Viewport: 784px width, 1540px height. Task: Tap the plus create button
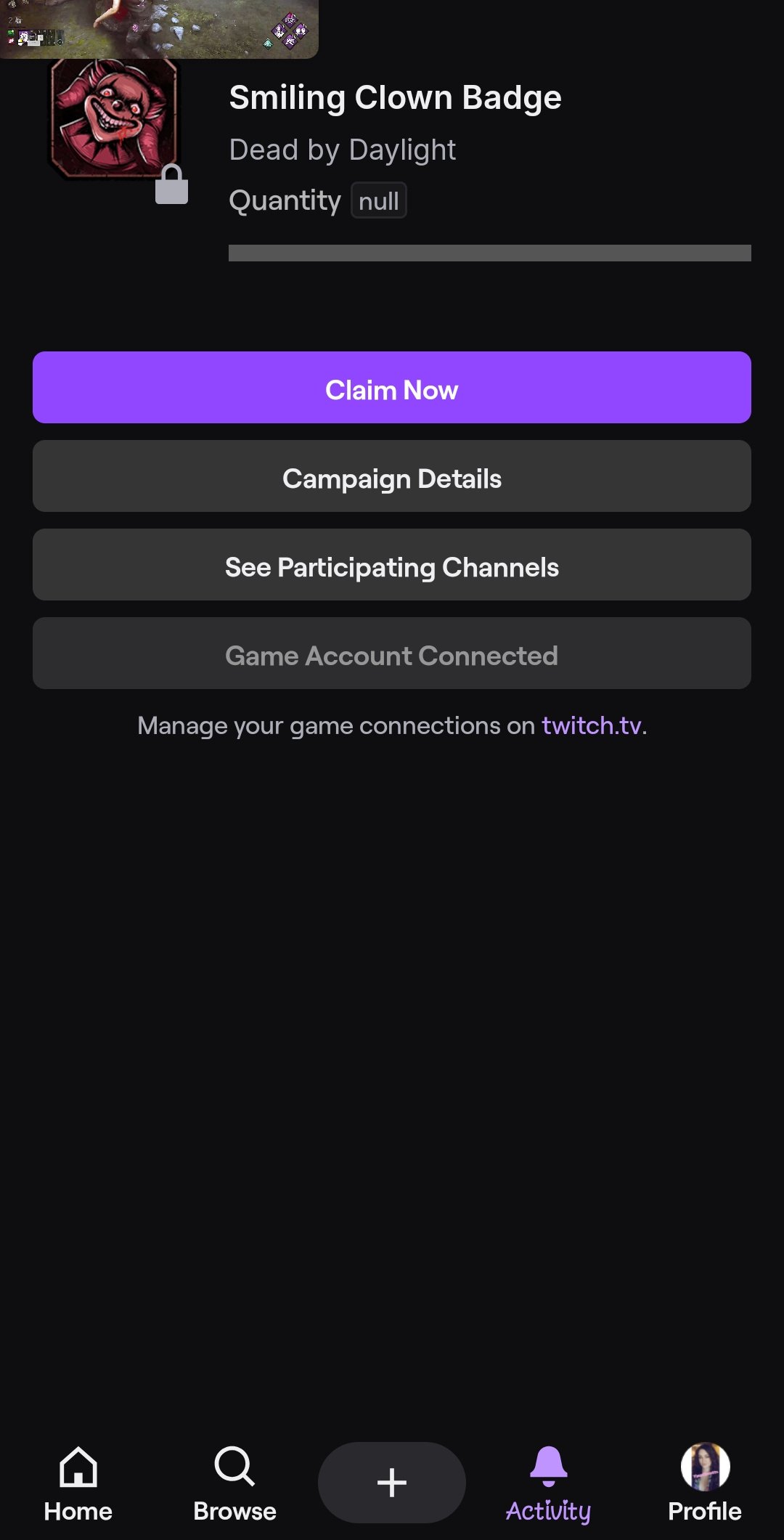[392, 1482]
